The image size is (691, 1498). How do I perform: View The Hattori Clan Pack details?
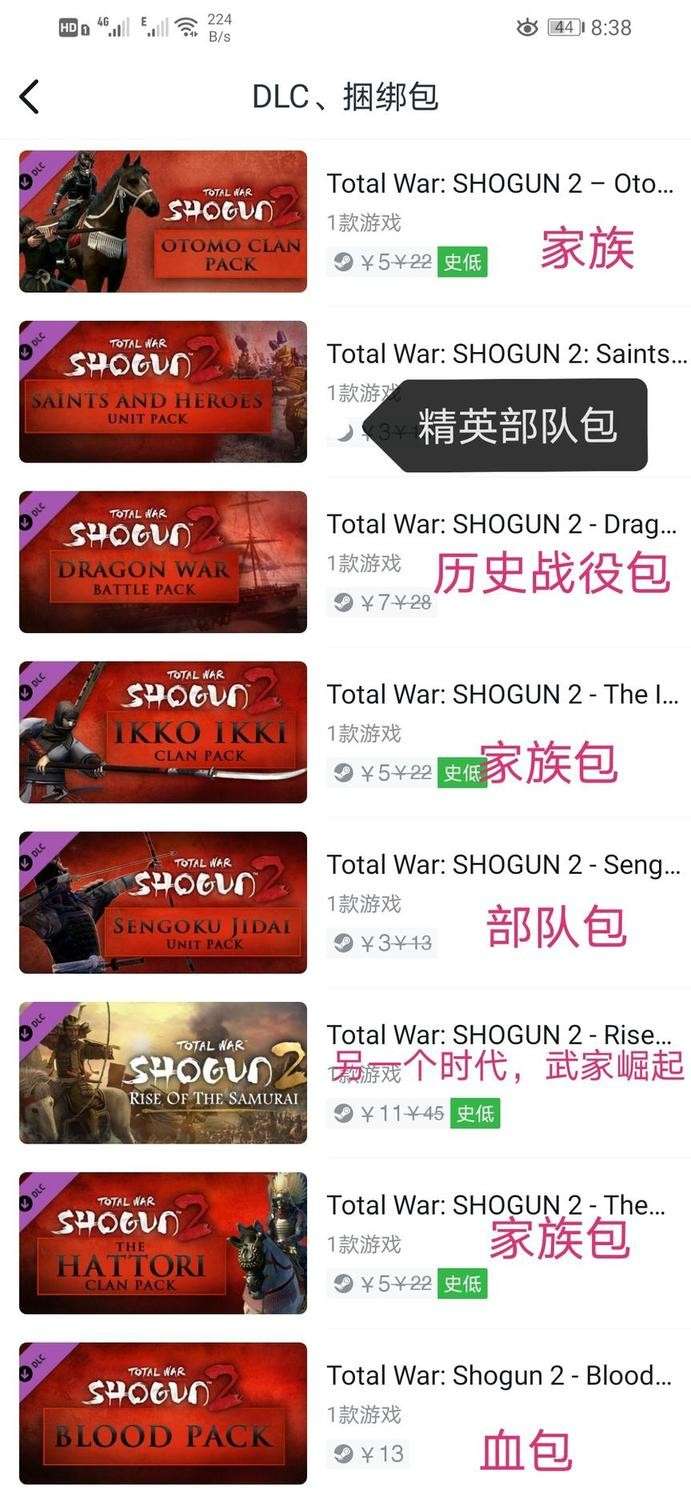point(163,1243)
